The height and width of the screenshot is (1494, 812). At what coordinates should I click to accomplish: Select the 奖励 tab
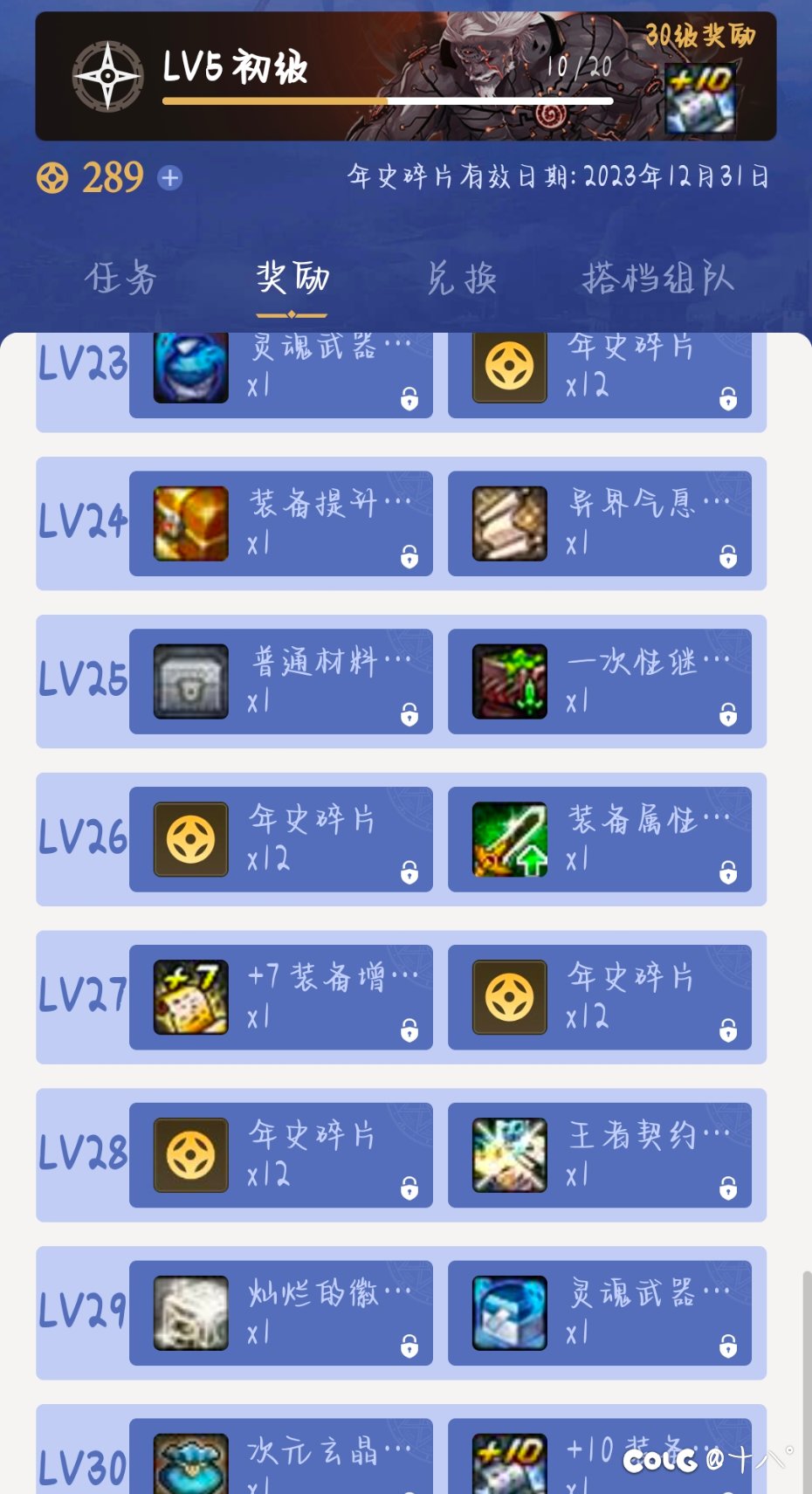pos(292,279)
